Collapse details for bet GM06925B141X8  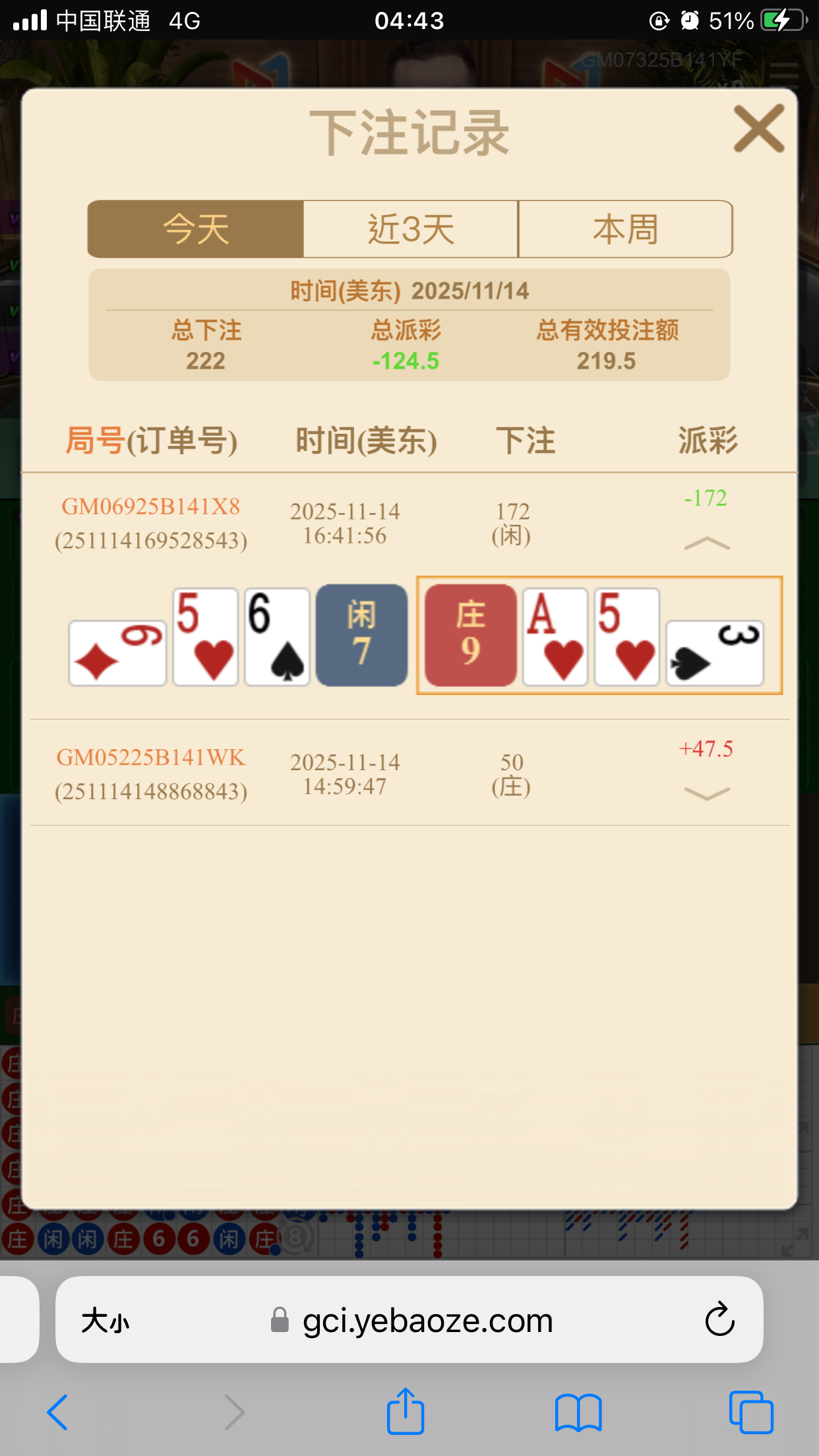tap(707, 543)
